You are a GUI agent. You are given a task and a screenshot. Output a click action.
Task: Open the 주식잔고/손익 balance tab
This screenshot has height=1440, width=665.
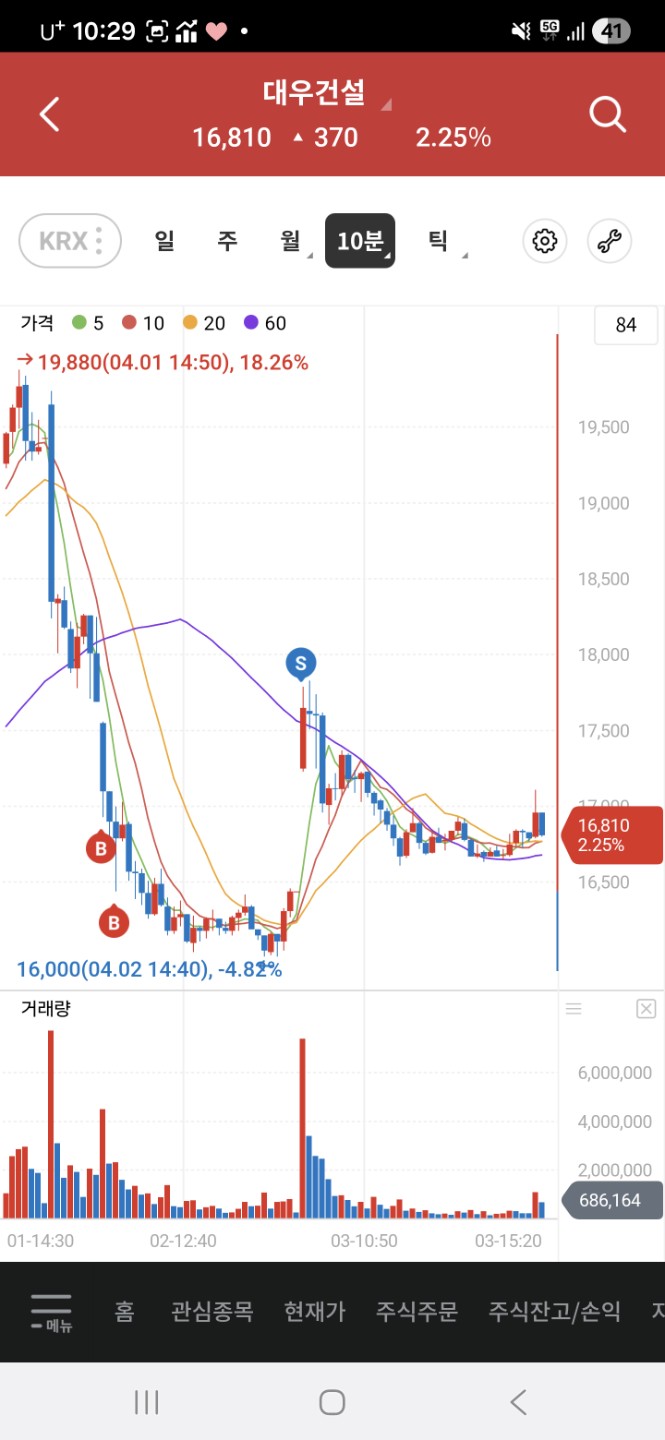click(x=554, y=1312)
